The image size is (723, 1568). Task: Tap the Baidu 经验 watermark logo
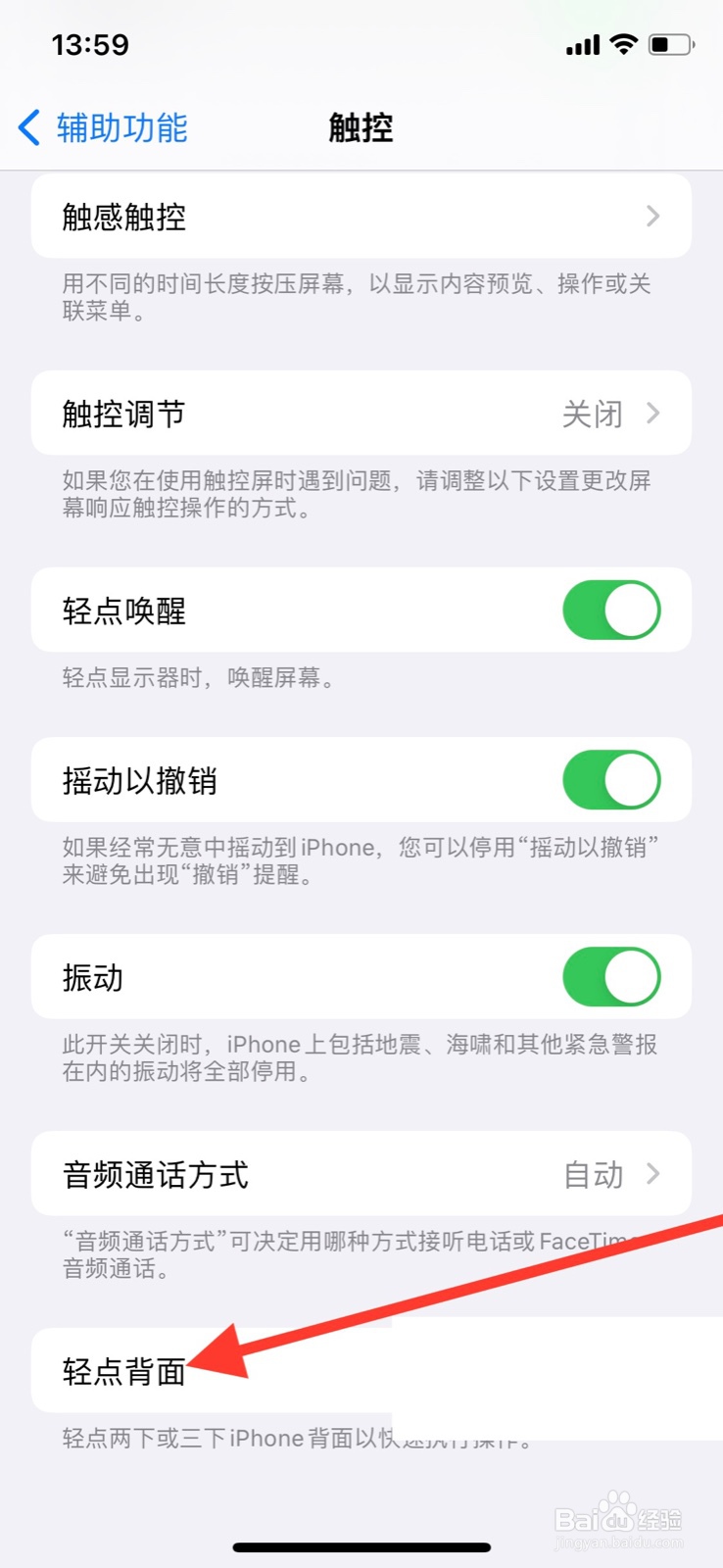pyautogui.click(x=617, y=1514)
